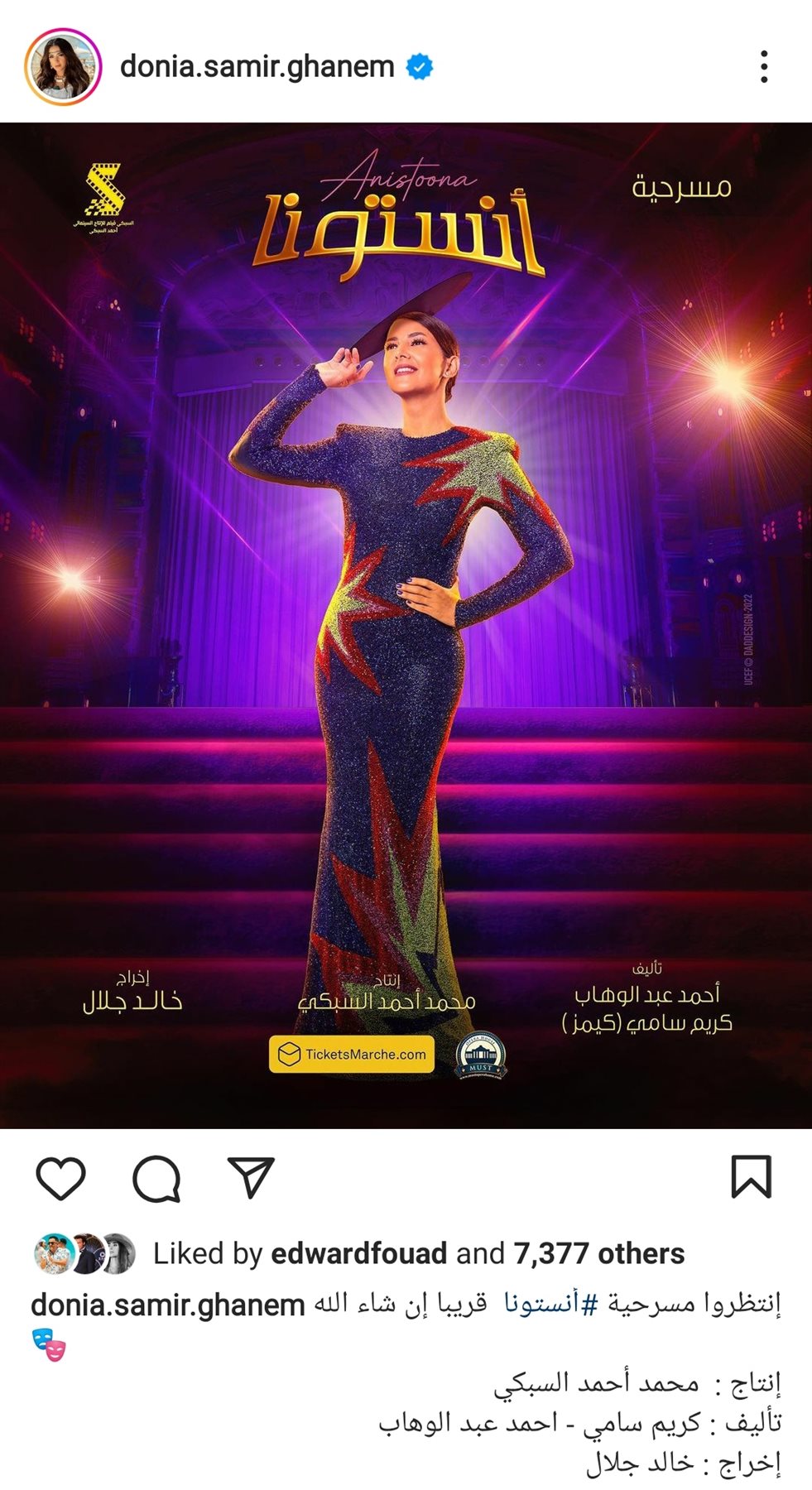The image size is (812, 1490).
Task: Open donia.samir.ghanem profile picture story
Action: click(63, 66)
